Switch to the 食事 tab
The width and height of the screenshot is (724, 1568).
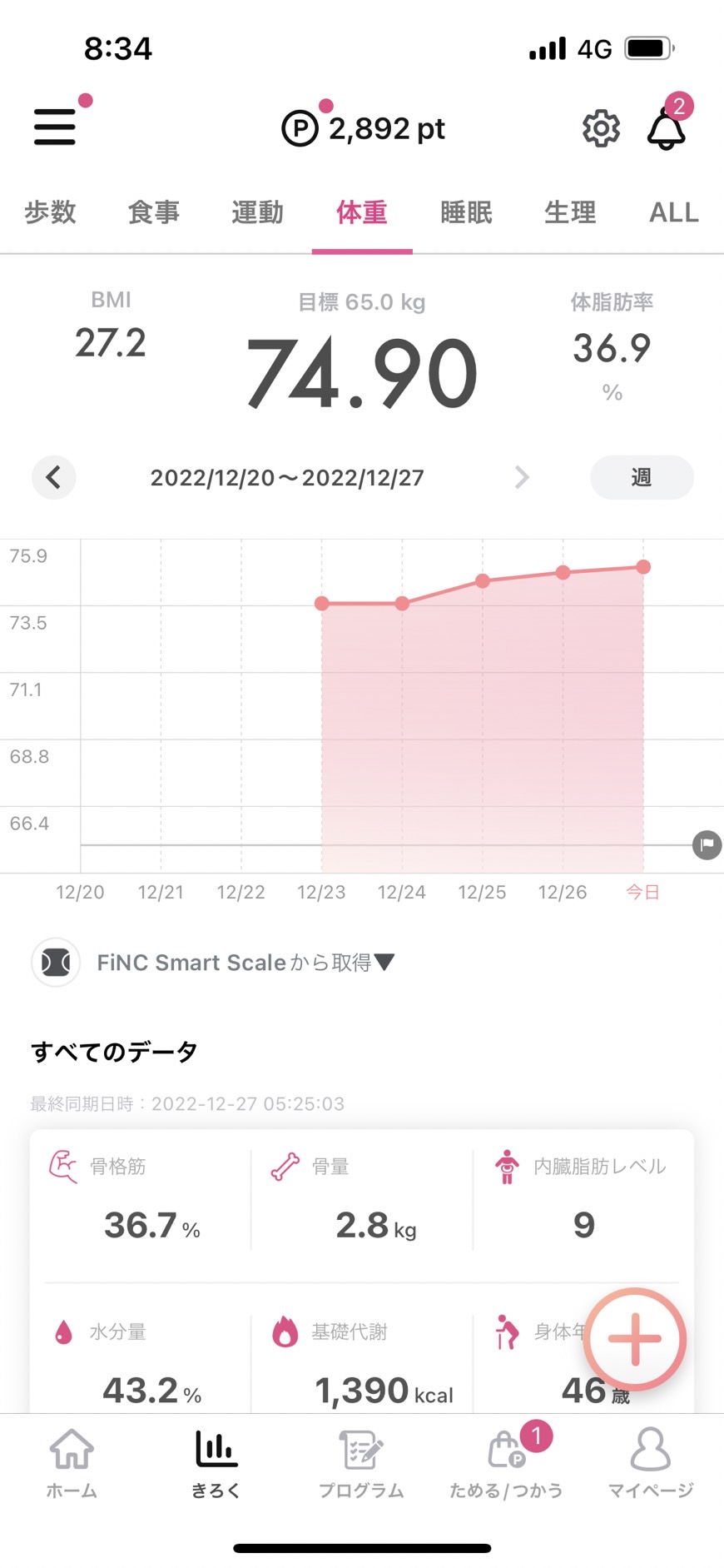tap(154, 212)
